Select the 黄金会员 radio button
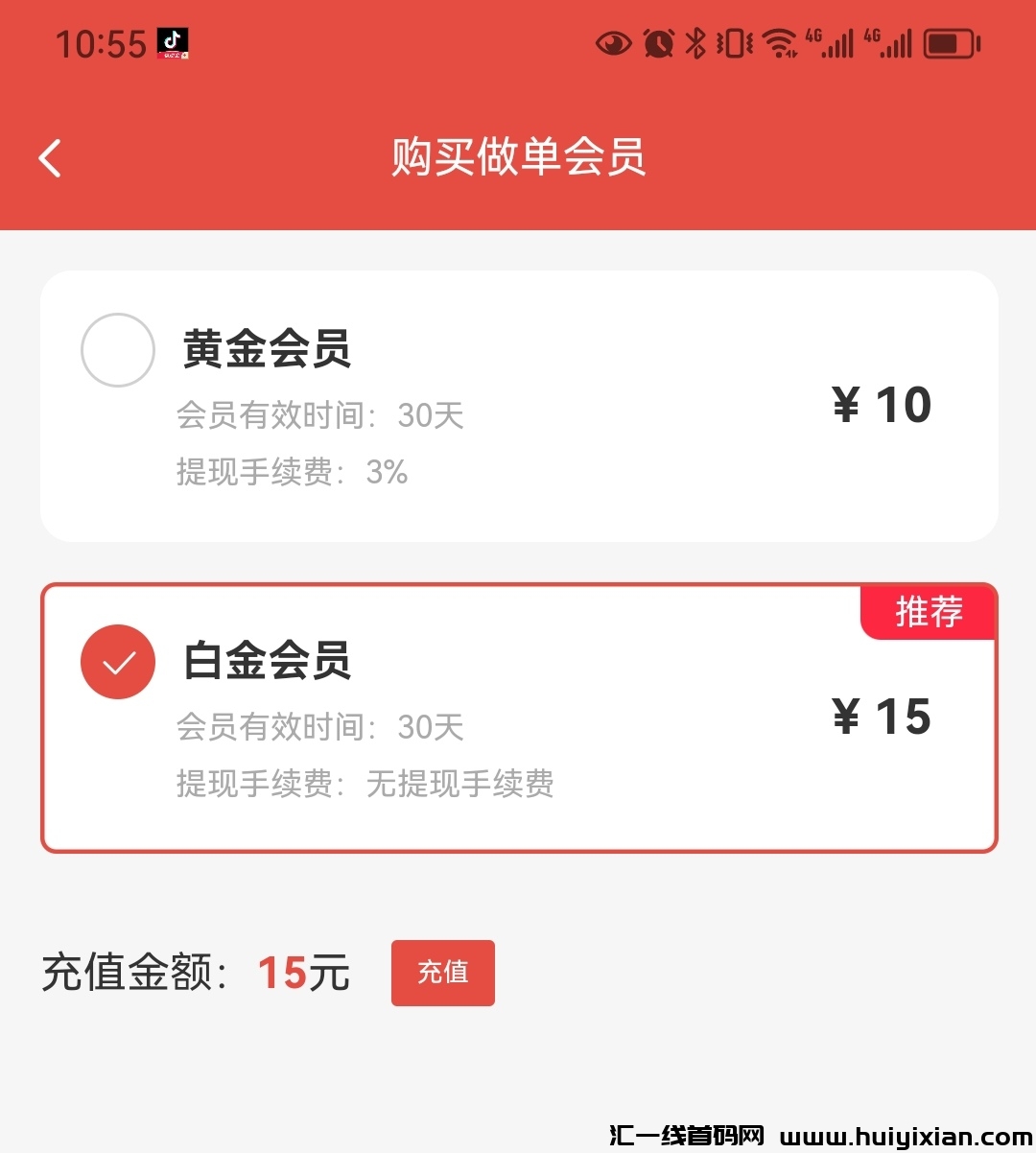The height and width of the screenshot is (1153, 1036). click(x=117, y=351)
